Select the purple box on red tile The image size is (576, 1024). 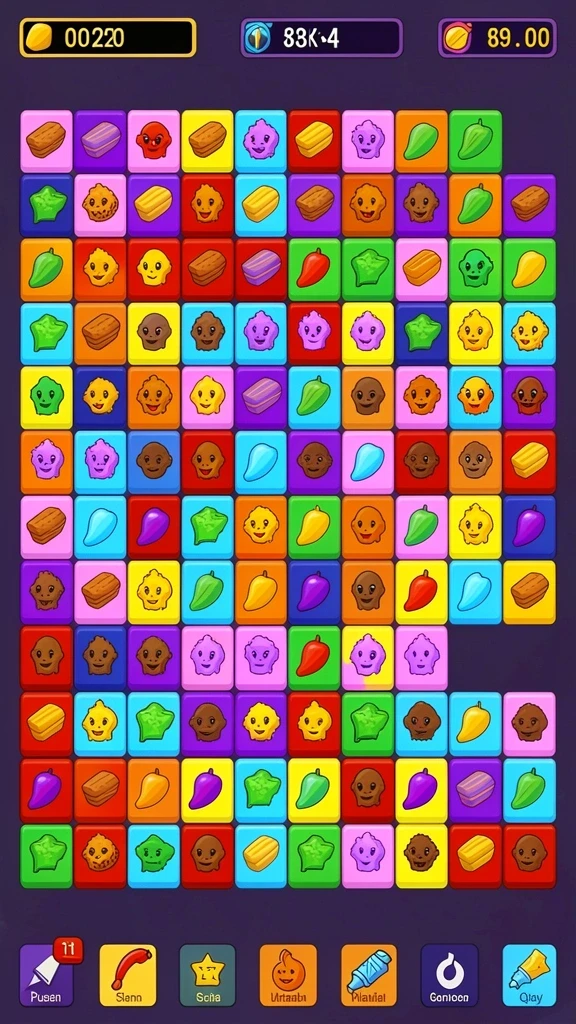click(x=261, y=269)
